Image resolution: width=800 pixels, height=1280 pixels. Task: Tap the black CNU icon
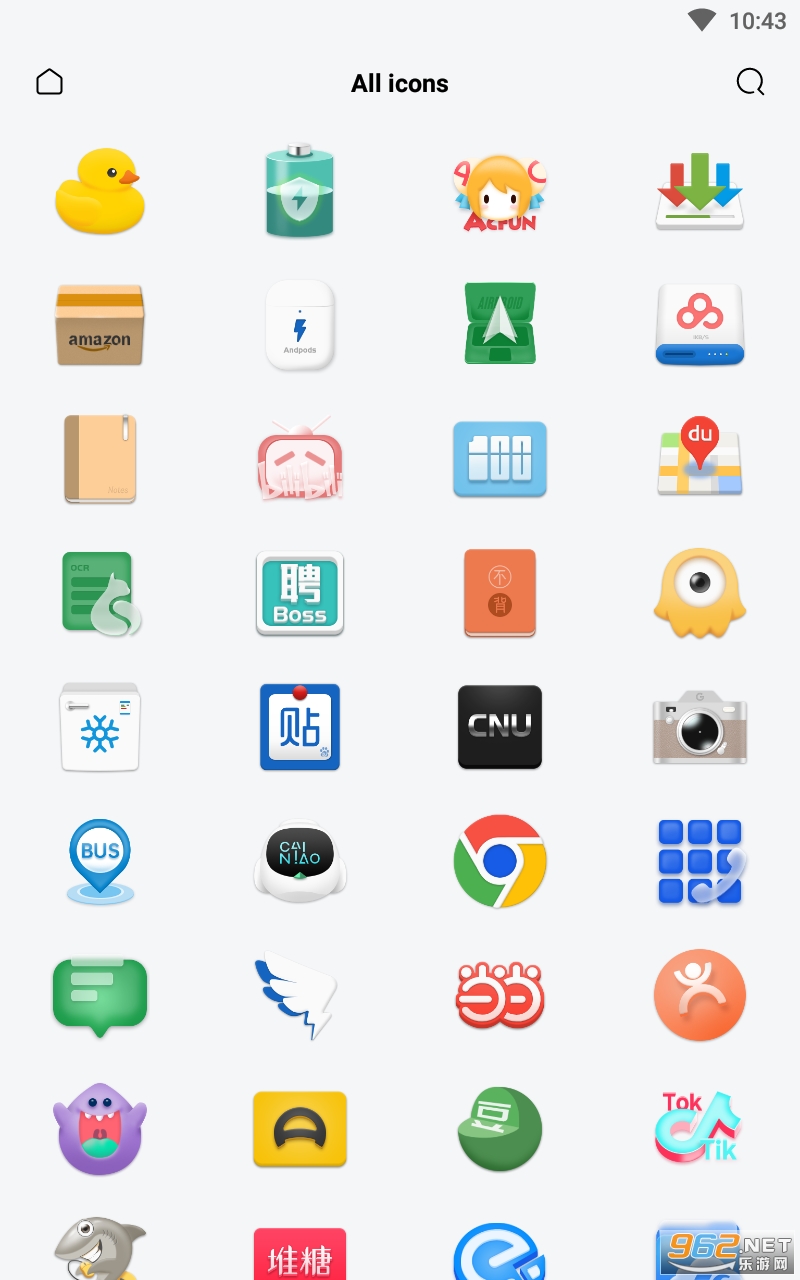pyautogui.click(x=500, y=727)
